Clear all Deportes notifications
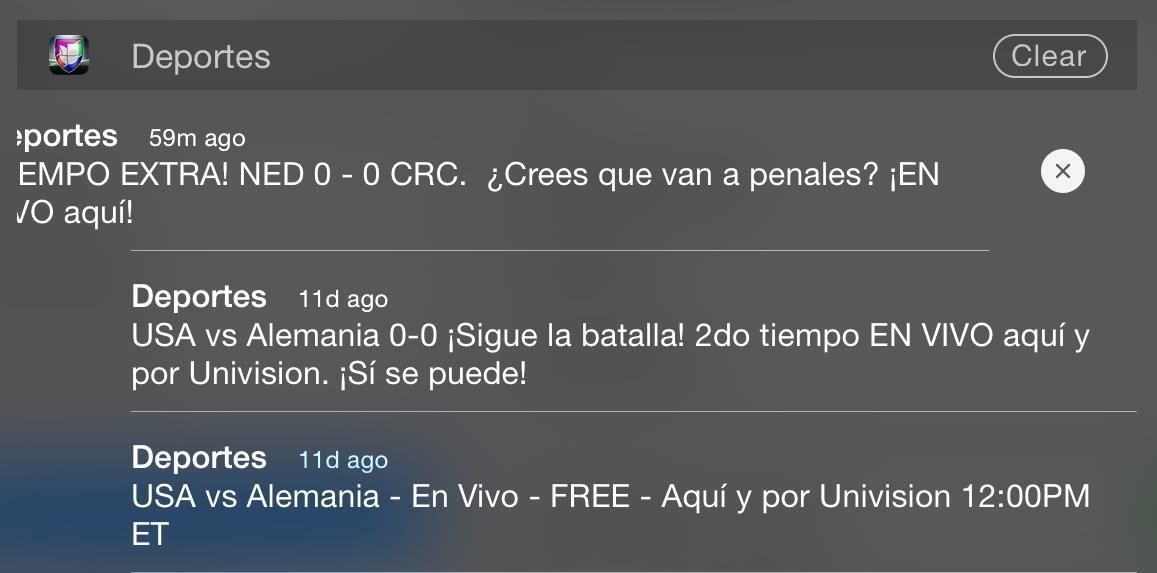The image size is (1157, 573). coord(1049,56)
